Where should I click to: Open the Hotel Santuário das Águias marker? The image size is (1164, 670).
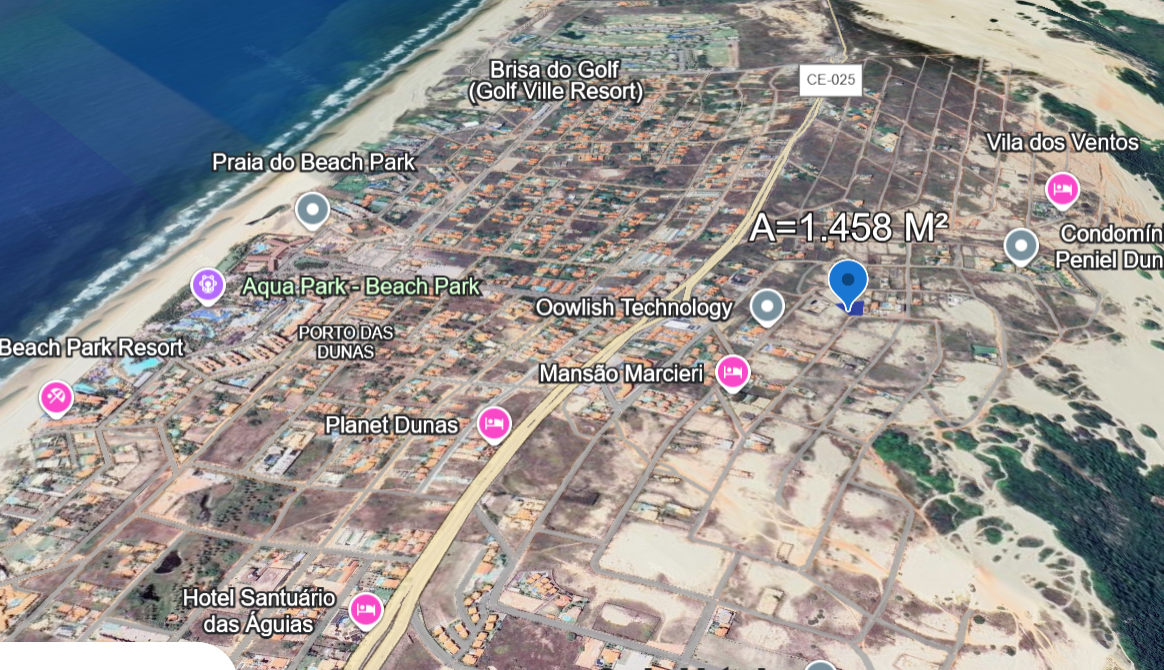[x=365, y=608]
